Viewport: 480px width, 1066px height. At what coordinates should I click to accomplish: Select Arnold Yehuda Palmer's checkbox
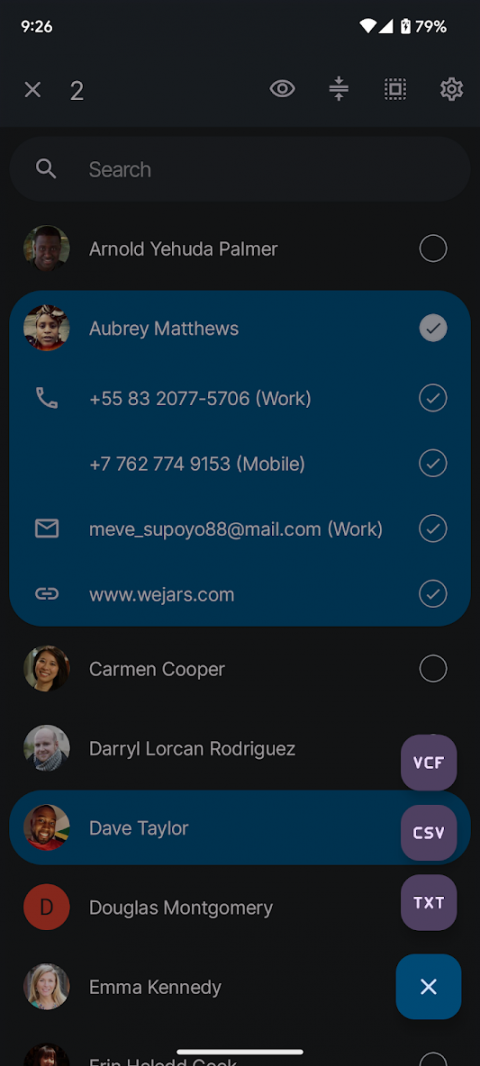(x=433, y=249)
